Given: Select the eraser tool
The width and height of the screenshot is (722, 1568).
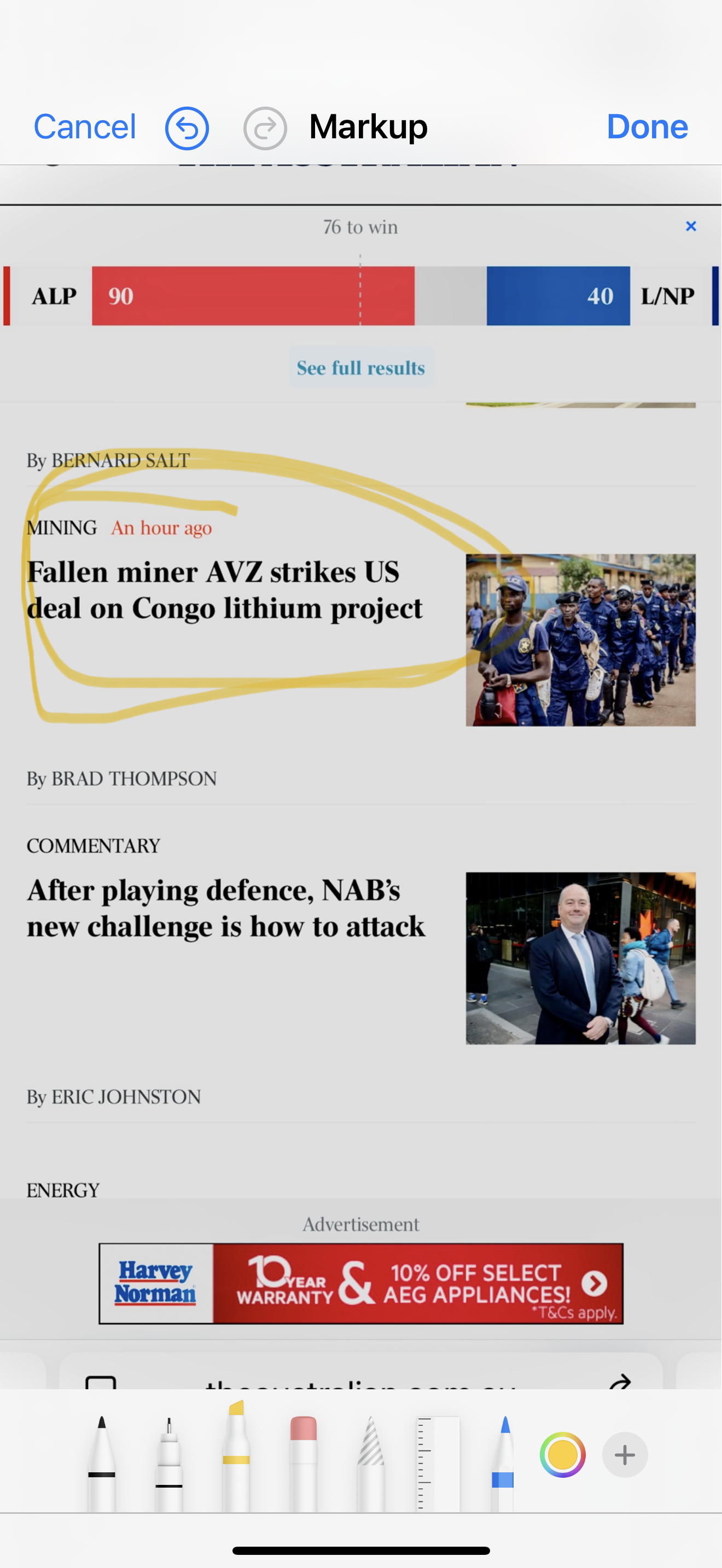Looking at the screenshot, I should [303, 1464].
